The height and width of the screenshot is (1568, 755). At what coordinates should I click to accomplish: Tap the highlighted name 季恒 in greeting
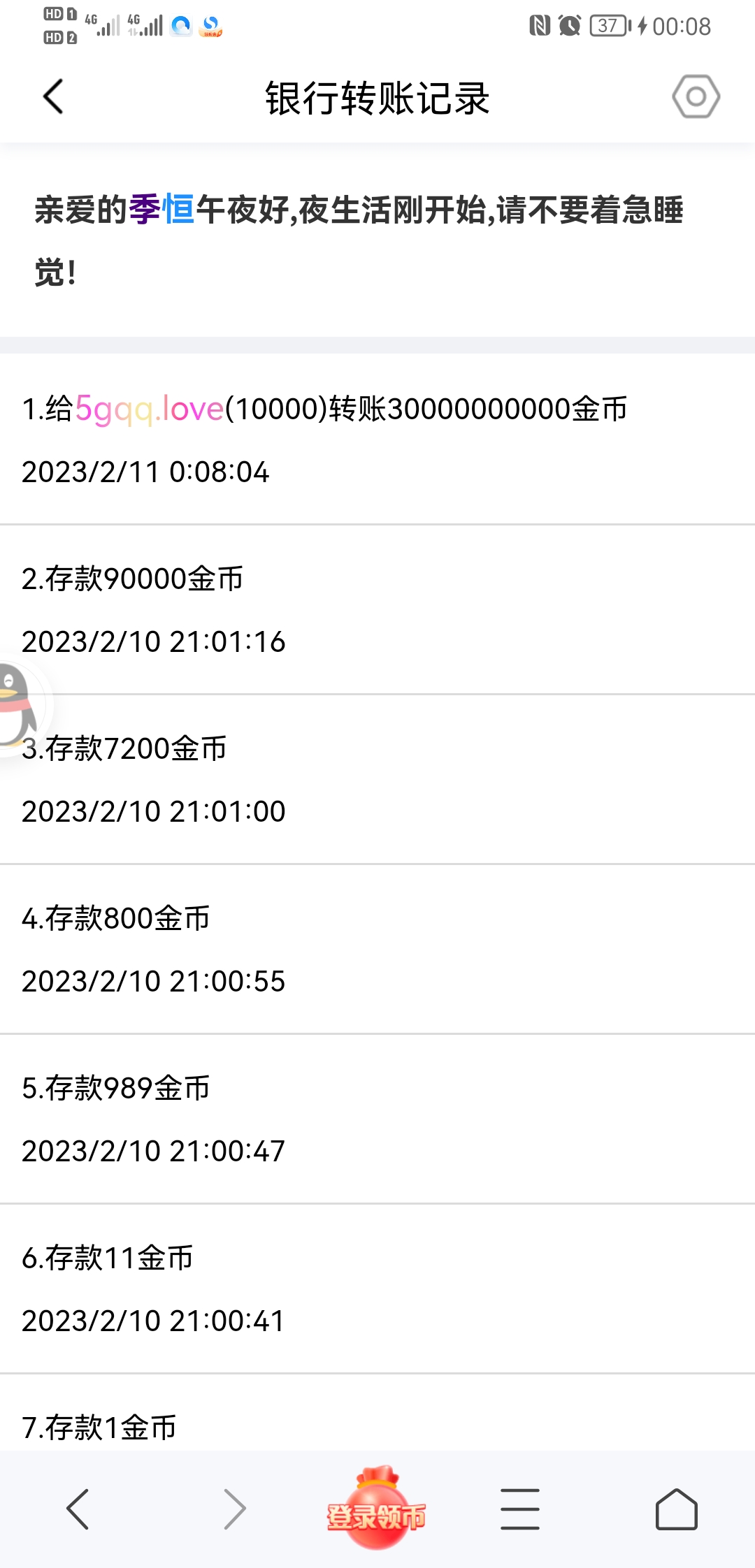[159, 212]
